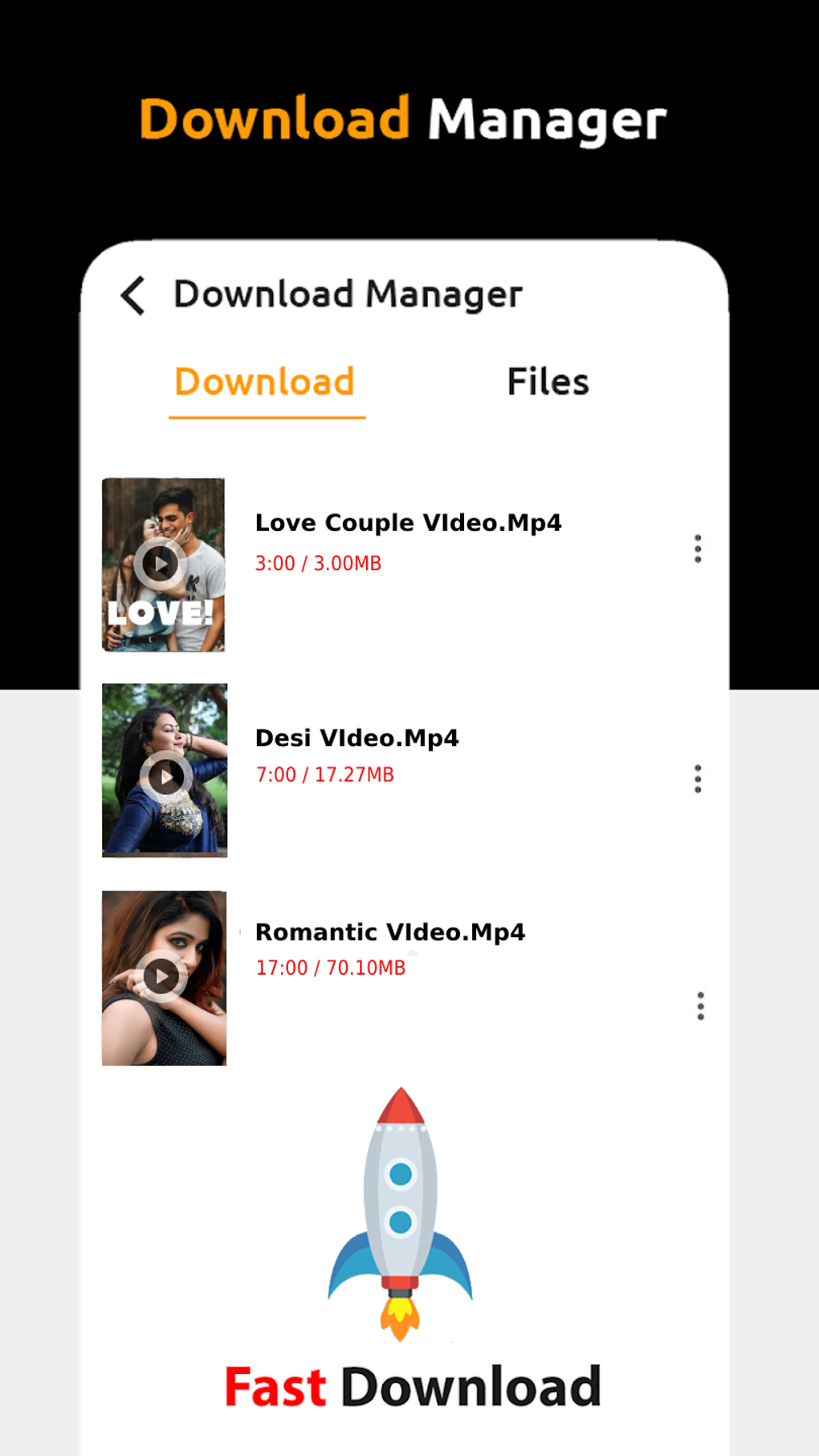Tap the 17:00 / 70.10MB size text
The image size is (819, 1456).
pos(330,968)
